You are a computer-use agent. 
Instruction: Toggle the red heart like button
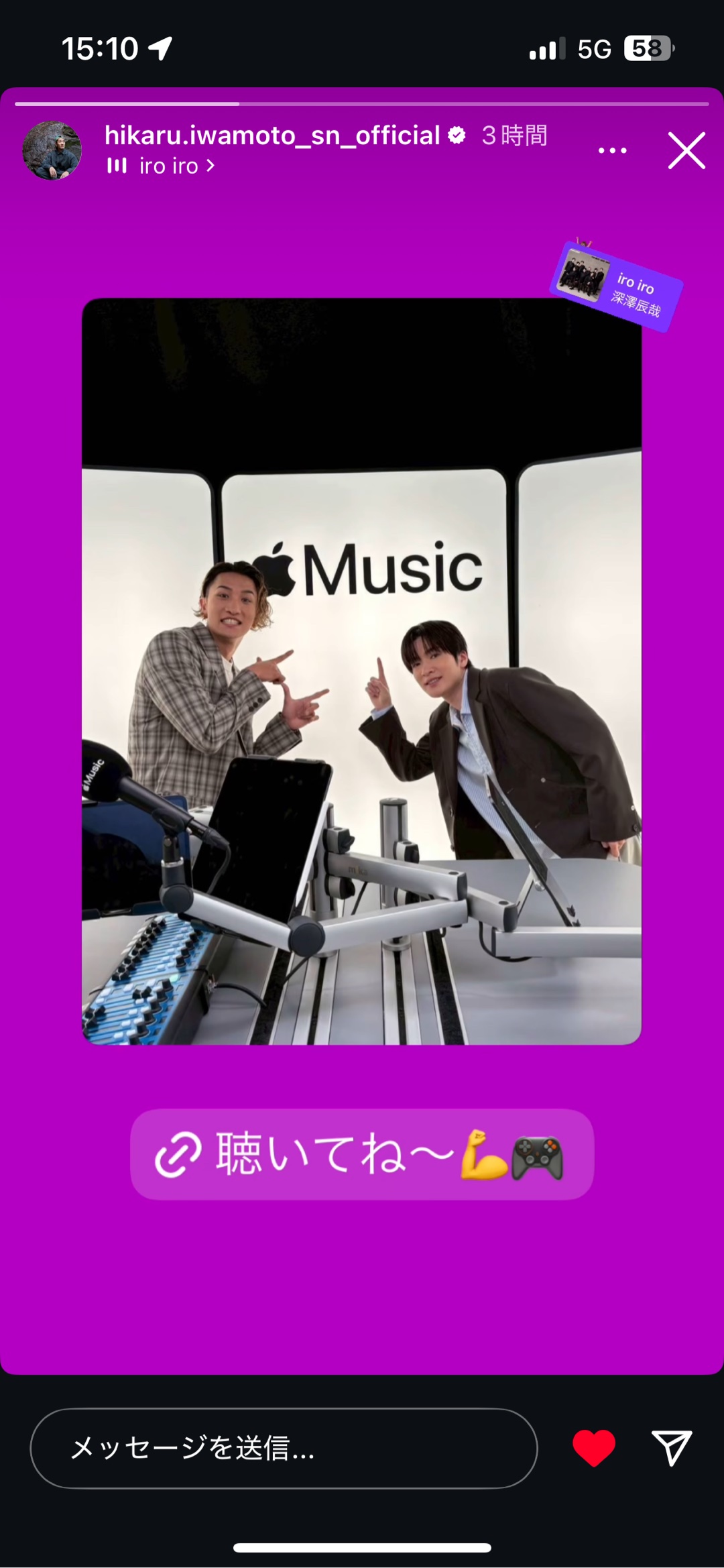pyautogui.click(x=593, y=1447)
